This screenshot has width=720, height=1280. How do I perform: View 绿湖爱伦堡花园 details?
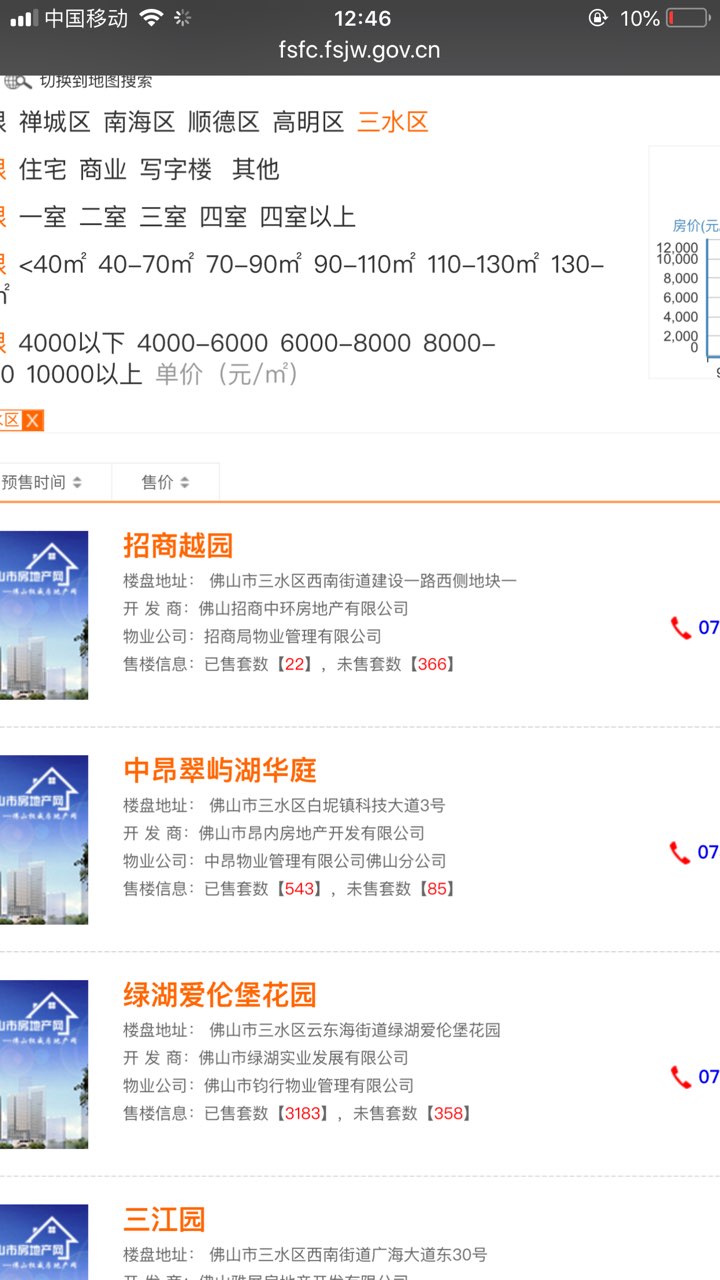pos(220,995)
